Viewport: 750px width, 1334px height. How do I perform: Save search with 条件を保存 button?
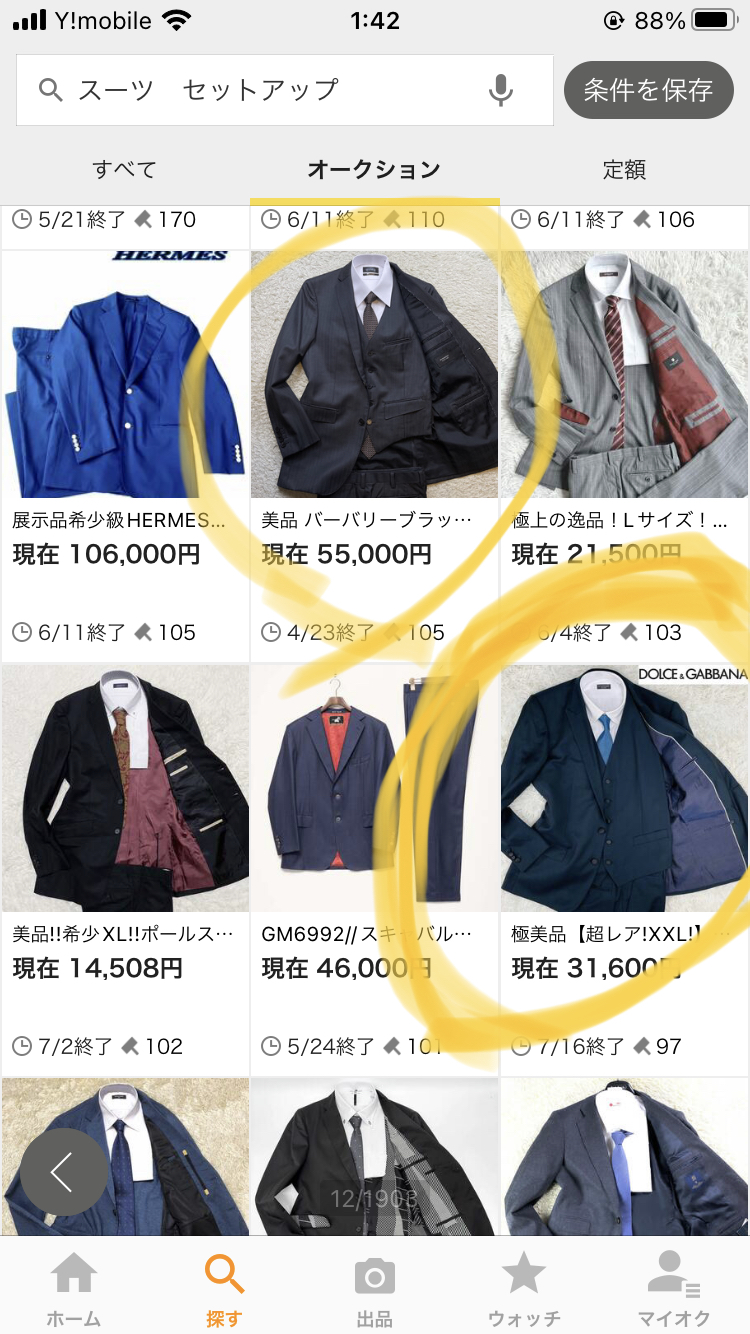click(648, 90)
